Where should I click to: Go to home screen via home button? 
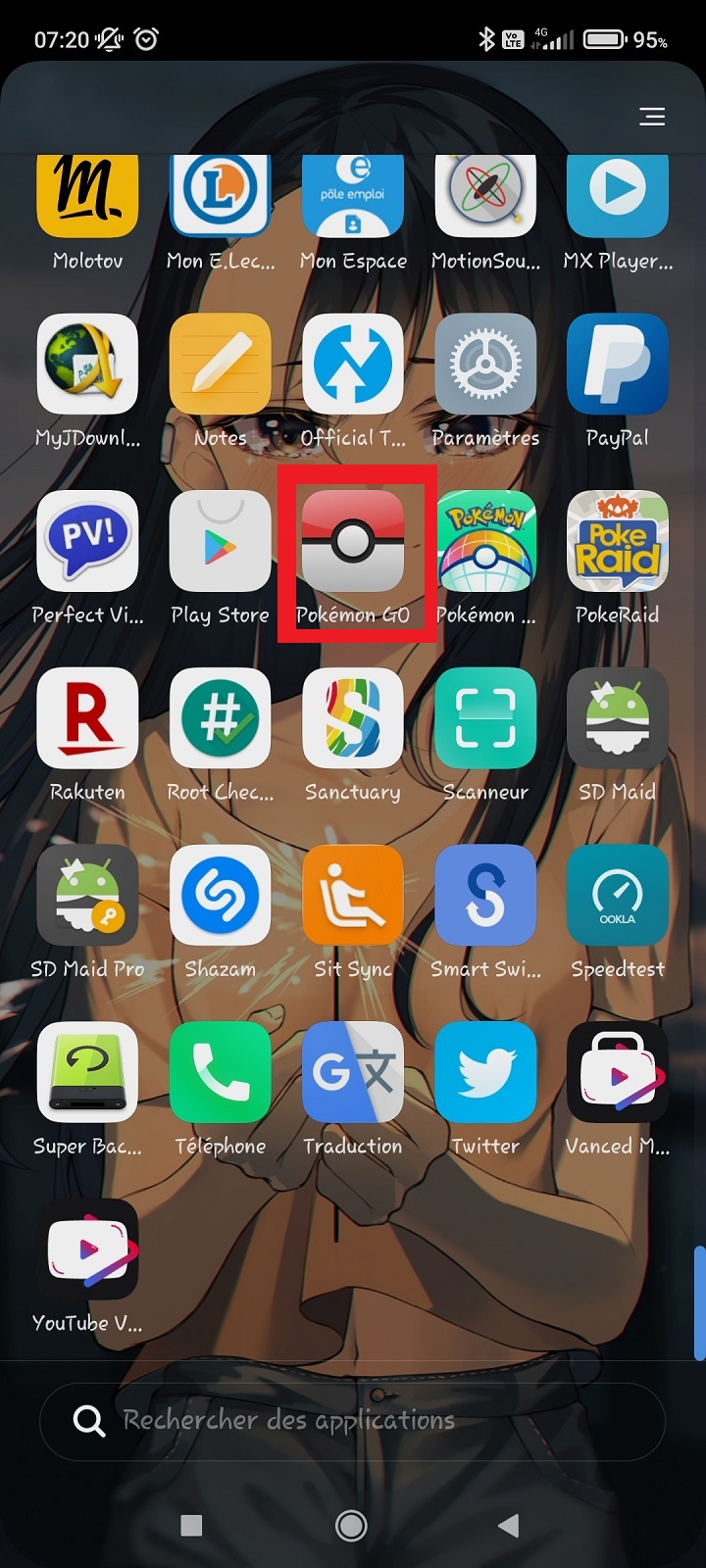[x=351, y=1525]
